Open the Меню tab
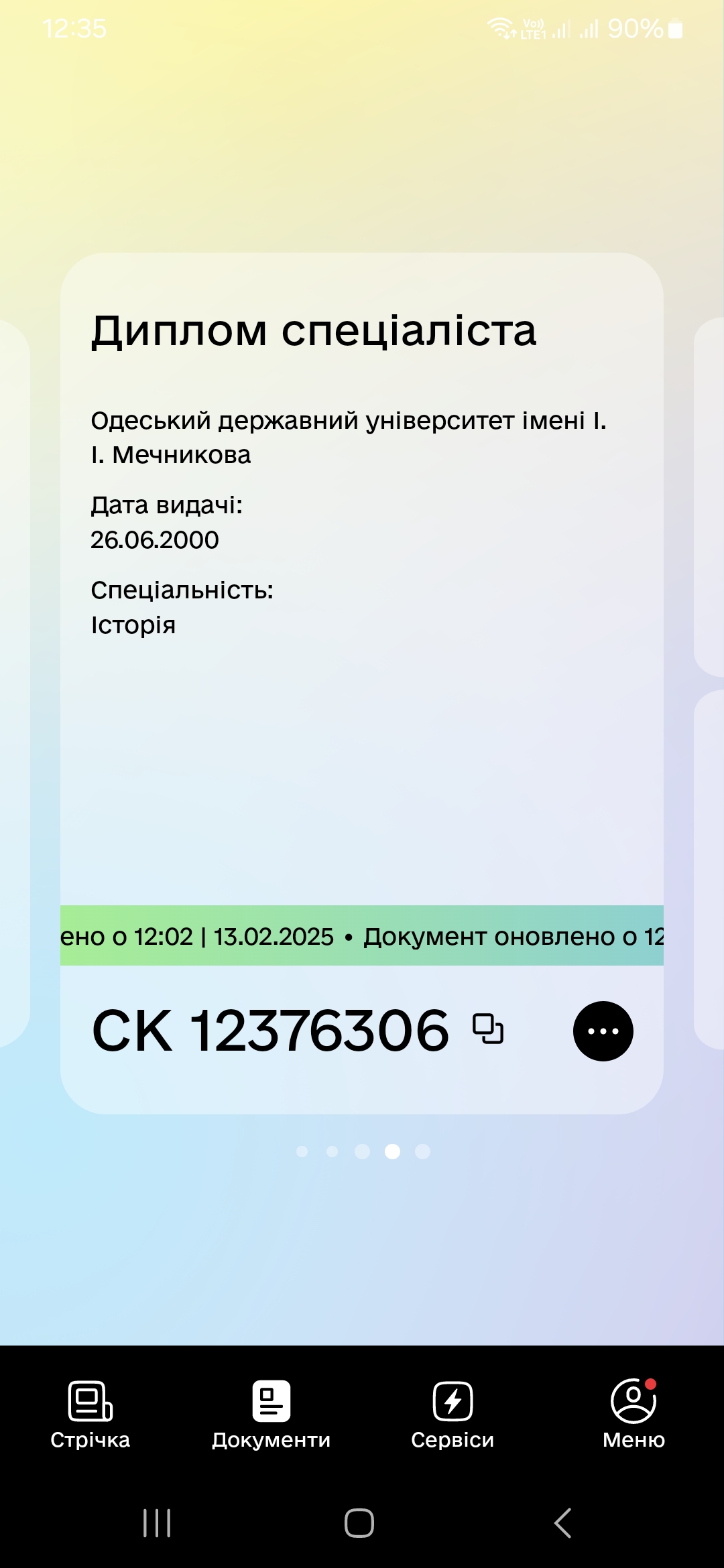724x1568 pixels. pos(633,1415)
